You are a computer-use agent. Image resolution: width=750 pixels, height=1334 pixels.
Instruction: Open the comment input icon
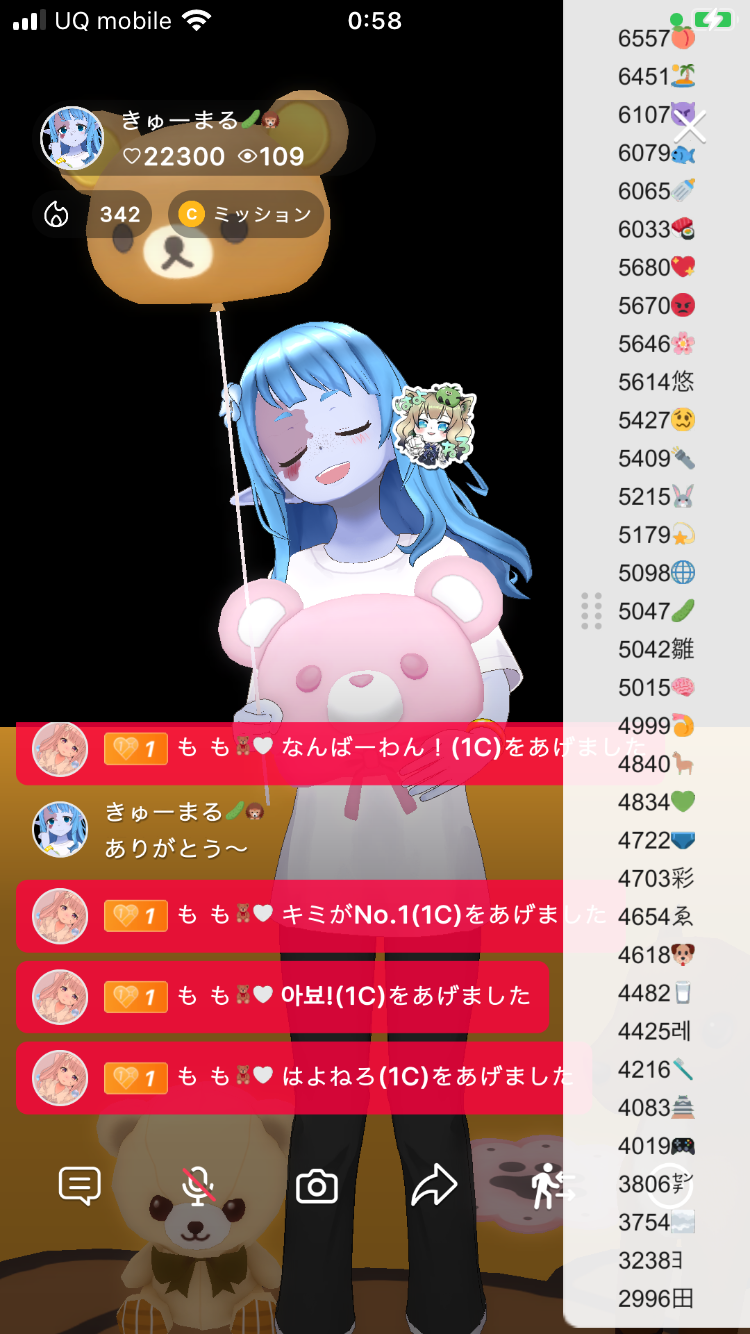(x=80, y=1186)
